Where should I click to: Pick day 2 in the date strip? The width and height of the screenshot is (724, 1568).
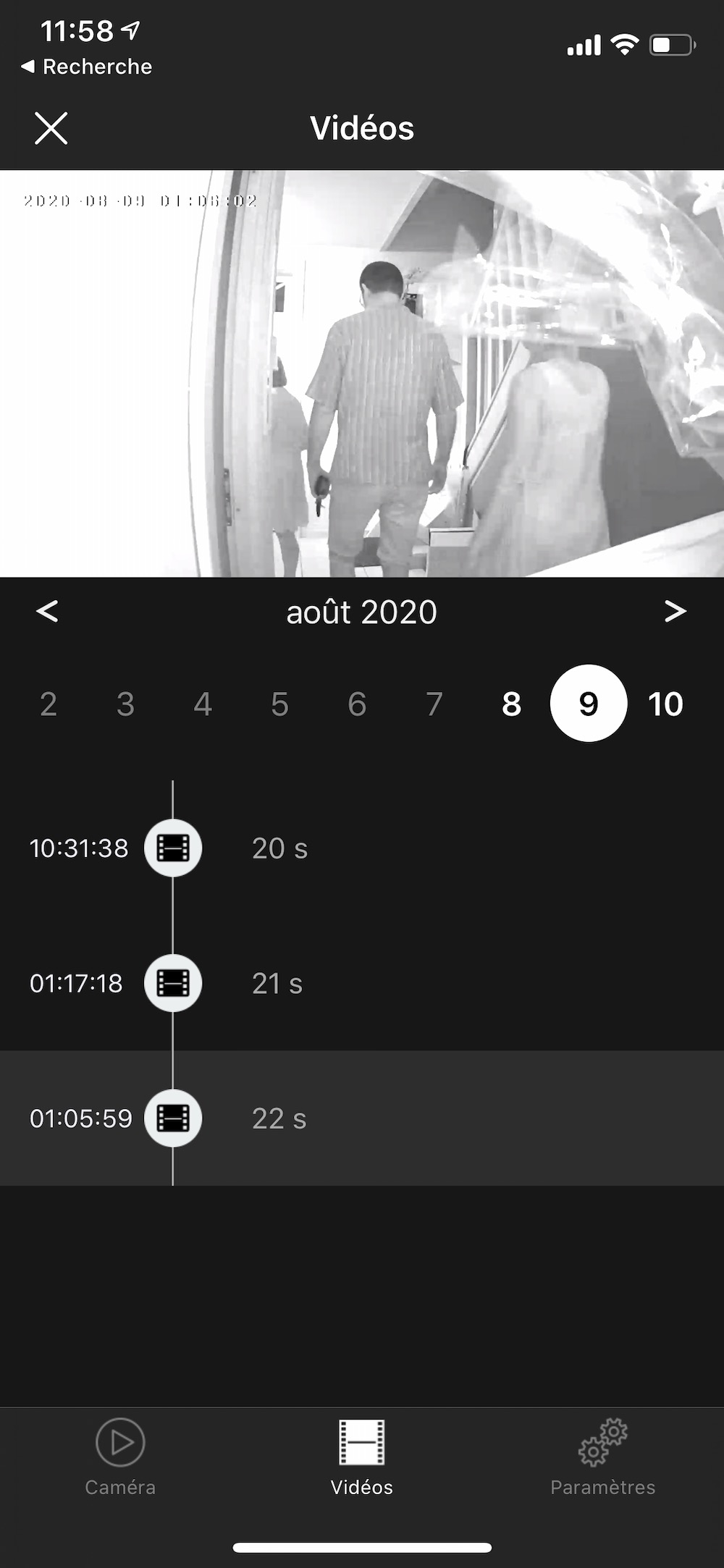[49, 704]
